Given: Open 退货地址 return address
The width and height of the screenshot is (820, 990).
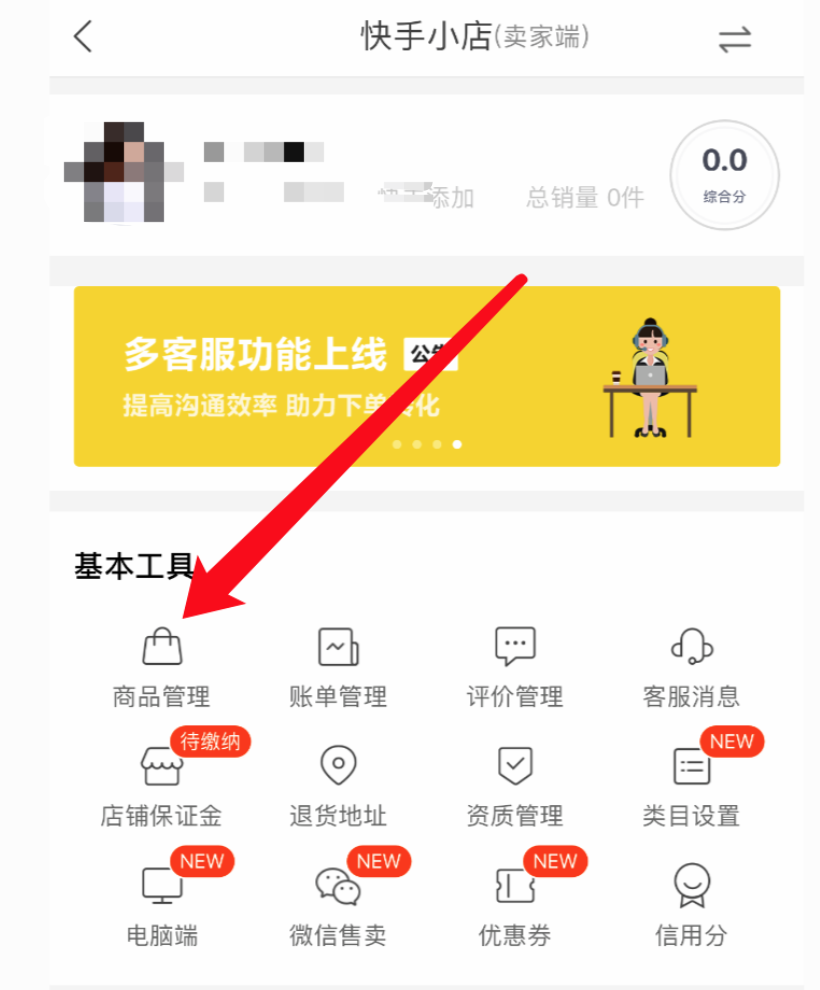Looking at the screenshot, I should 338,784.
